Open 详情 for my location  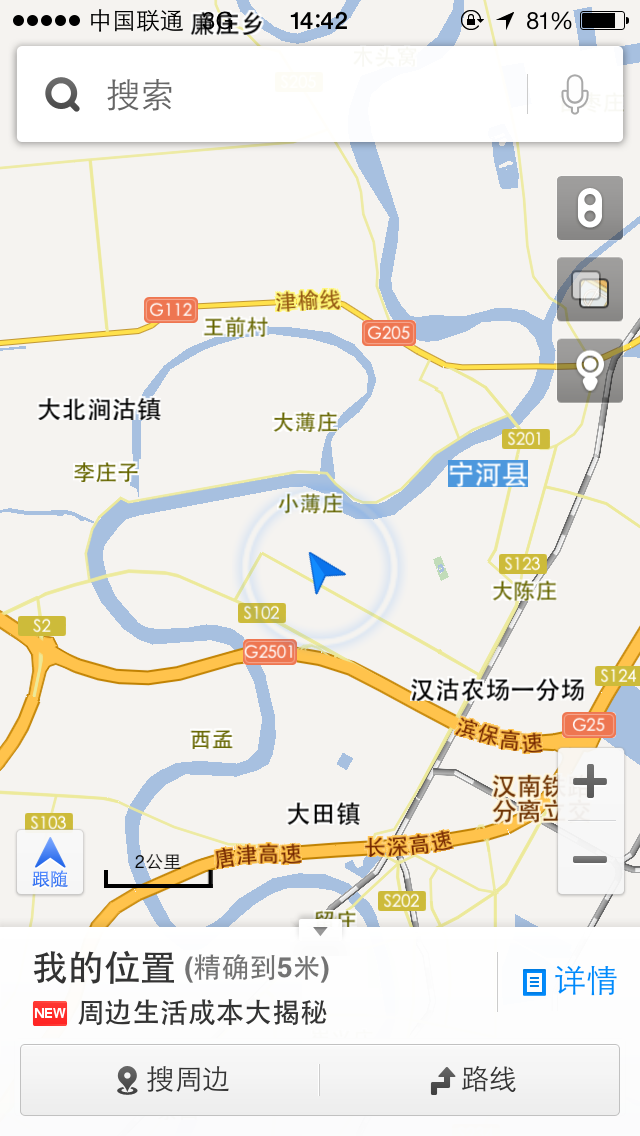click(569, 981)
